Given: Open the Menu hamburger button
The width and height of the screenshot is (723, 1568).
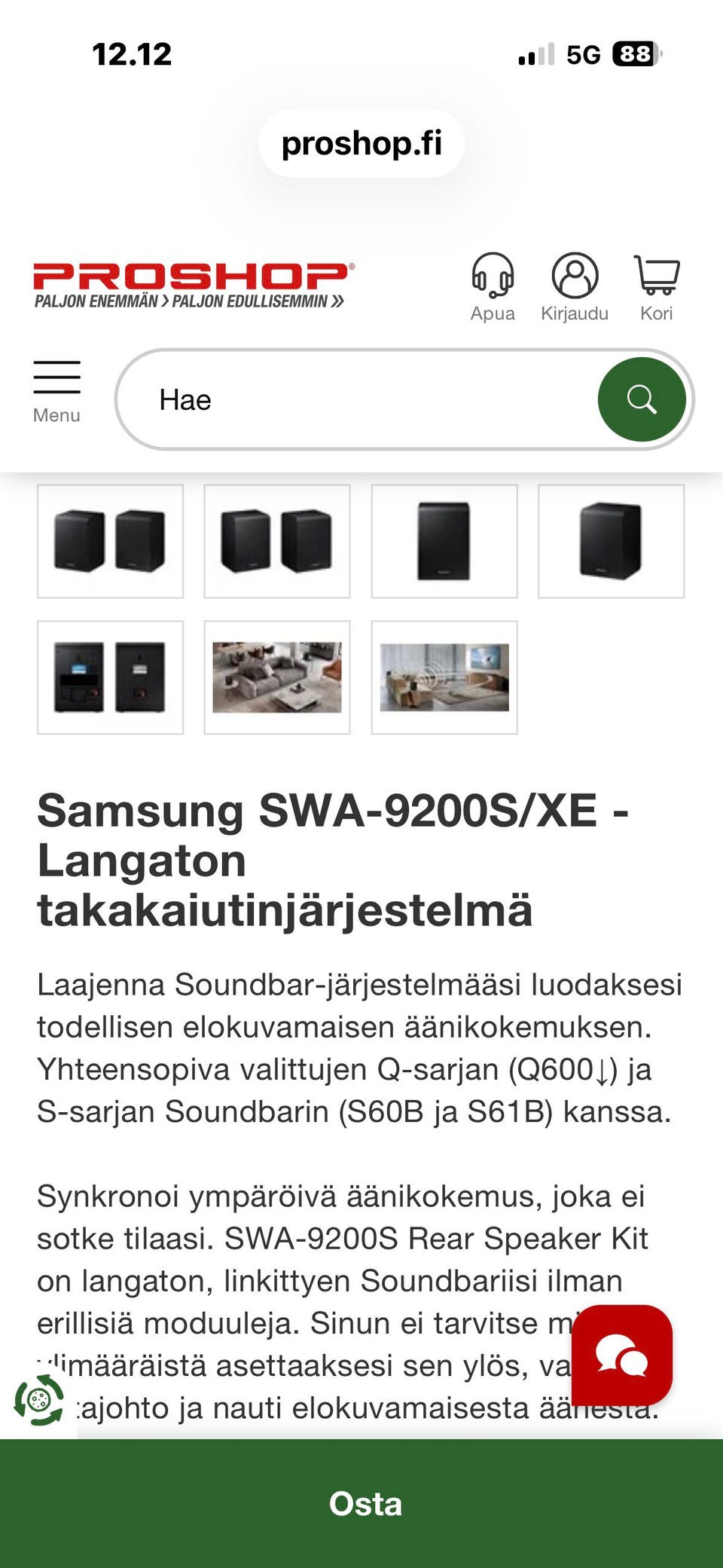Looking at the screenshot, I should [56, 390].
